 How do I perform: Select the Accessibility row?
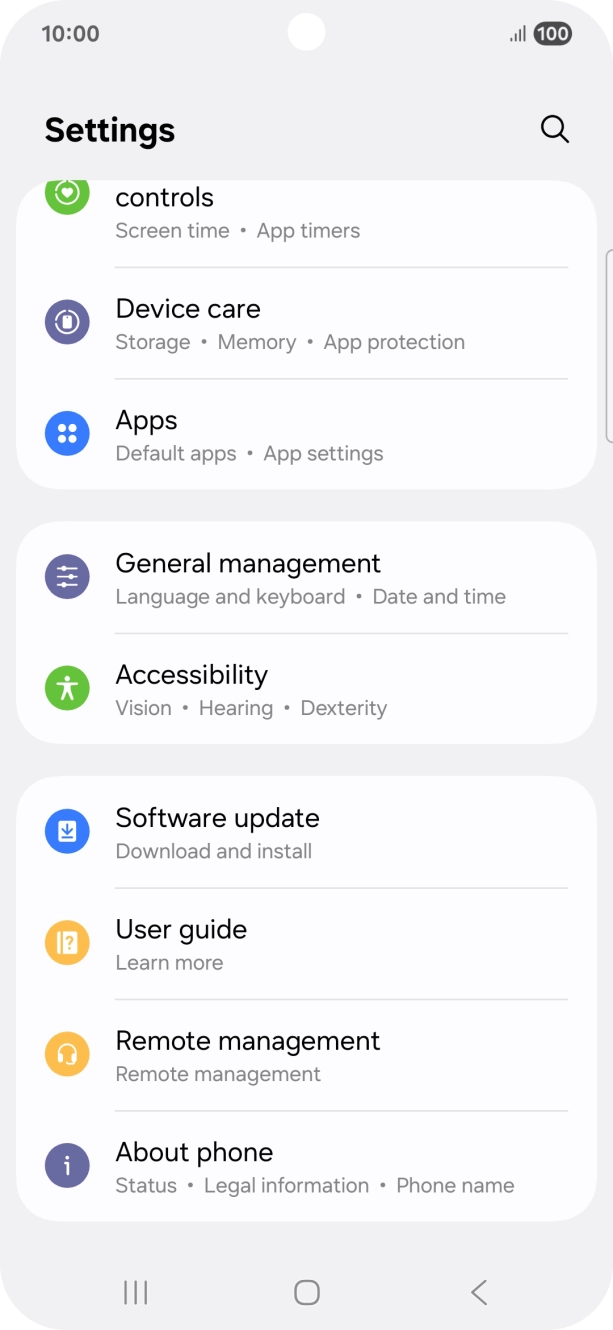coord(306,690)
